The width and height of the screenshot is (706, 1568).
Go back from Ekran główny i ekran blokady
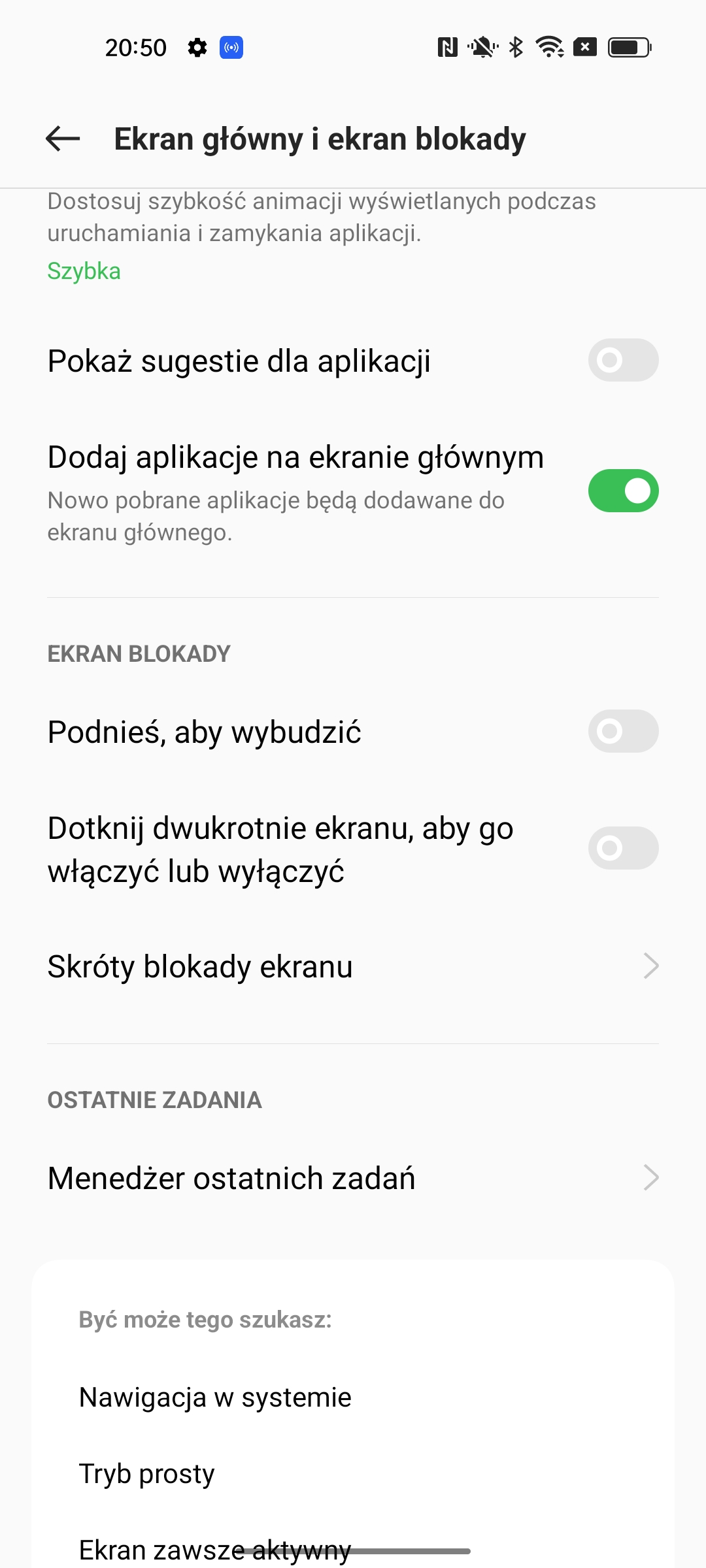click(63, 139)
